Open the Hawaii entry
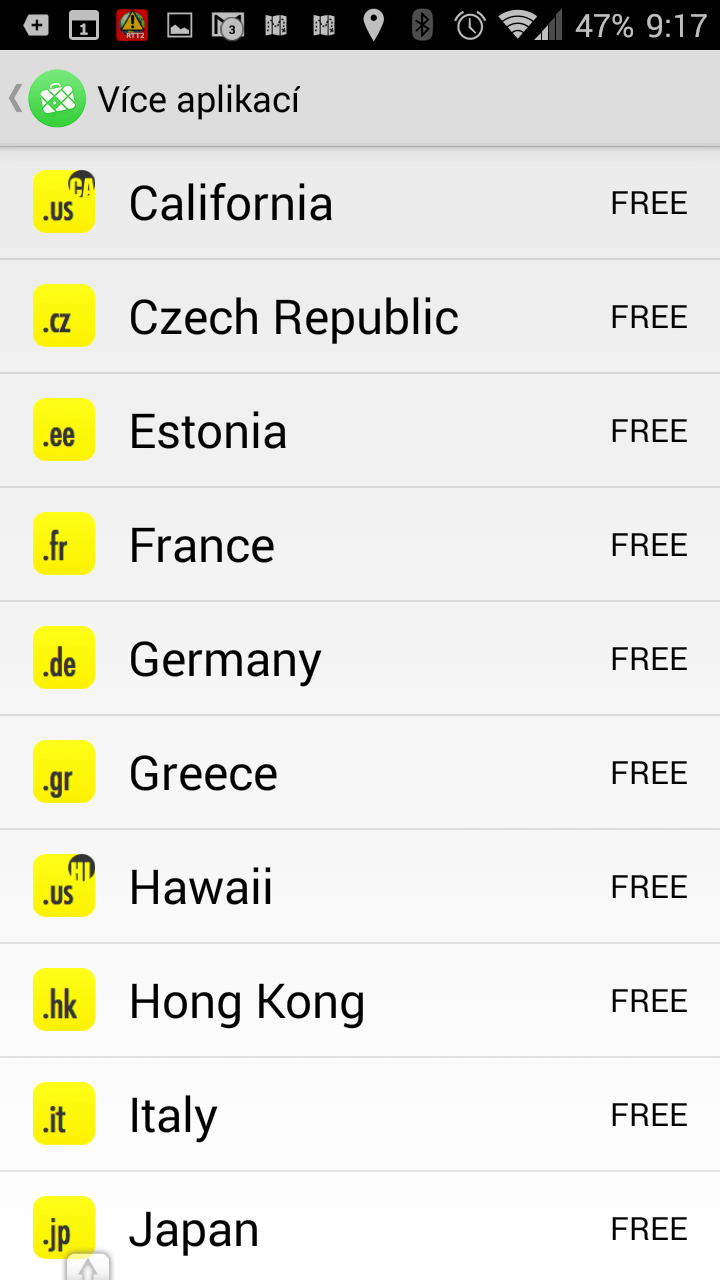Viewport: 720px width, 1280px height. (360, 887)
